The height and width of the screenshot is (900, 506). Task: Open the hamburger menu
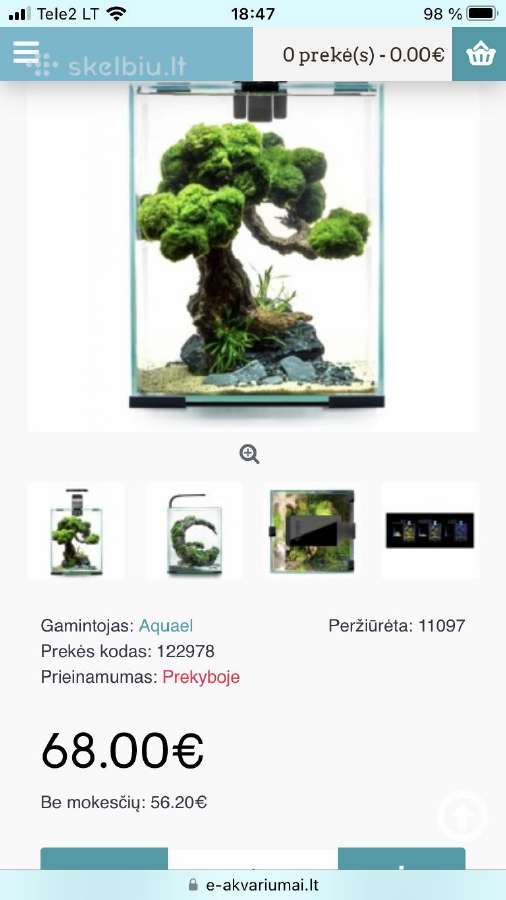point(26,52)
